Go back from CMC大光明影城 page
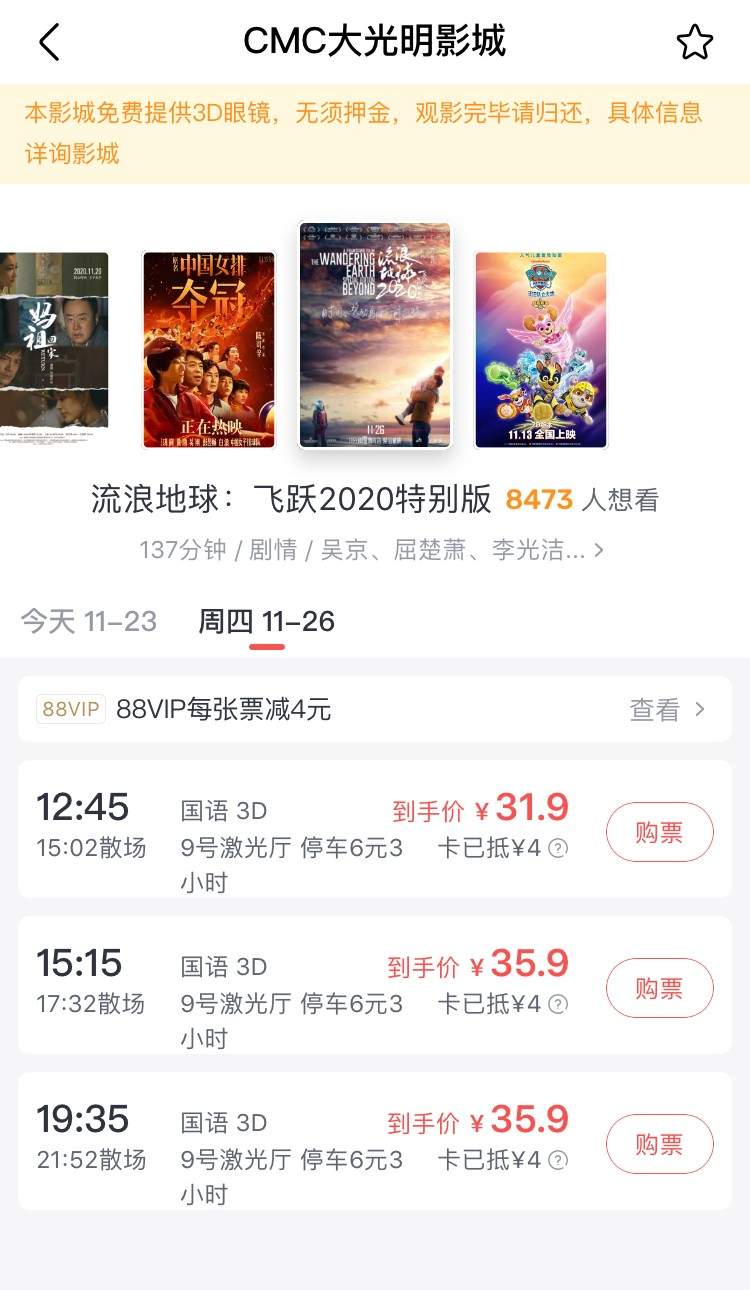 point(49,42)
